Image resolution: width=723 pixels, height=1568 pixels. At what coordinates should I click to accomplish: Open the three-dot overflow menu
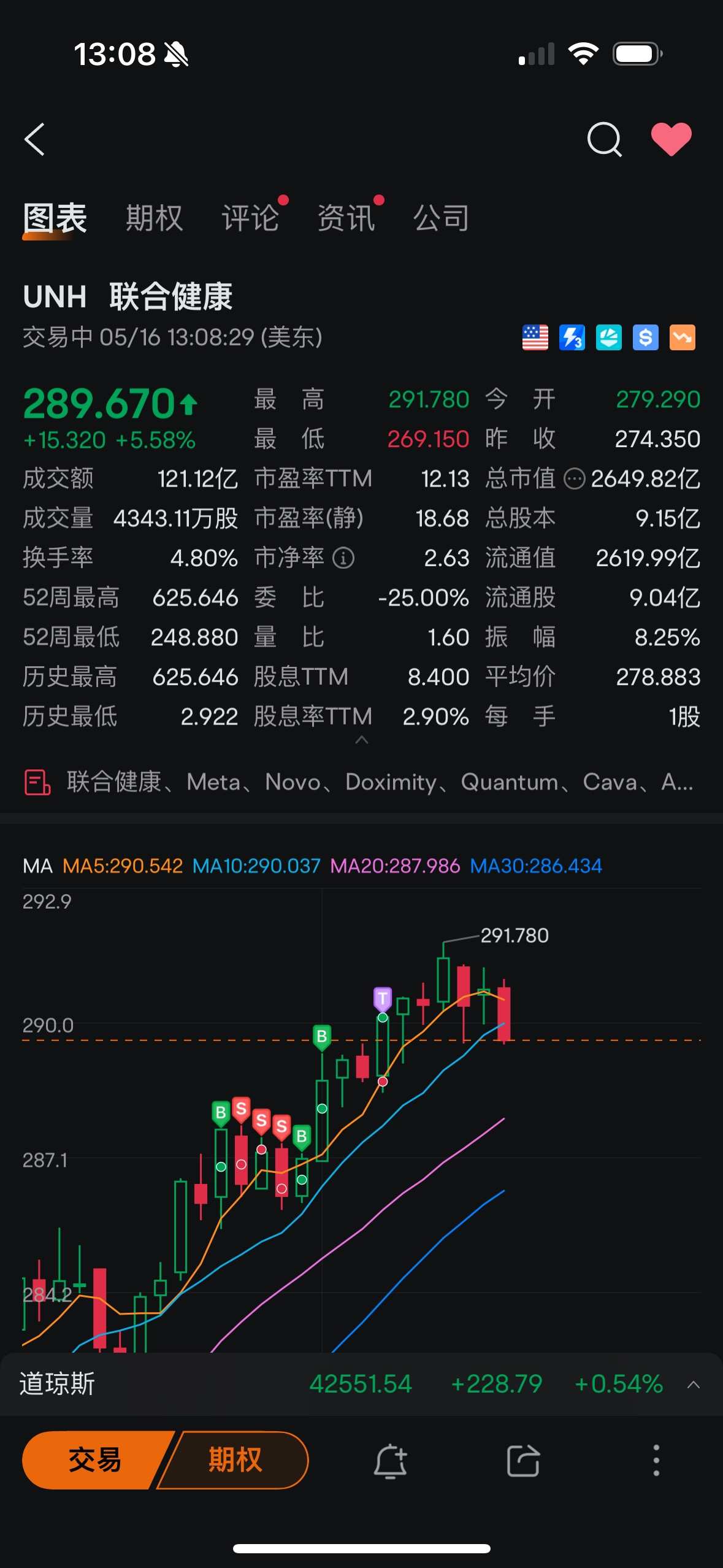[656, 1460]
